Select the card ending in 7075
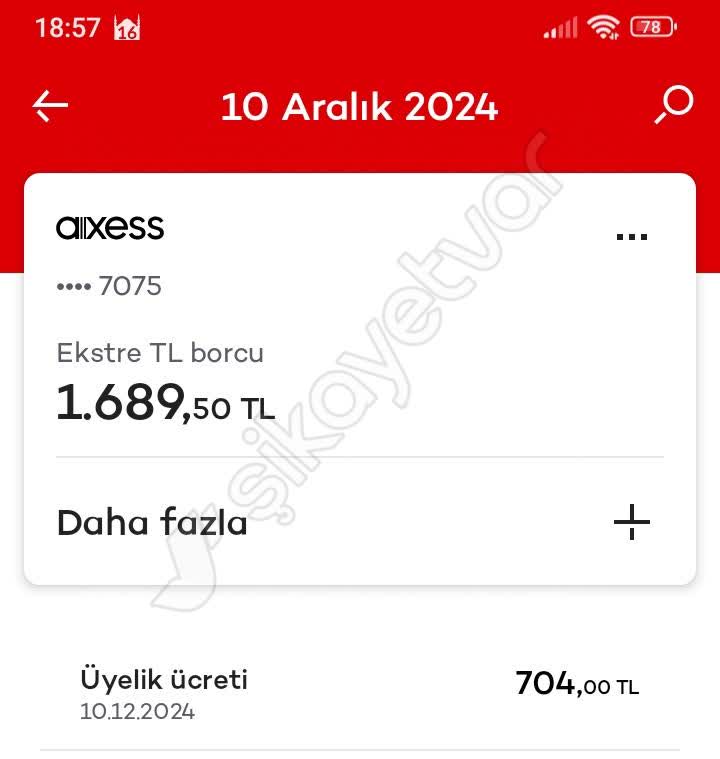 tap(109, 286)
